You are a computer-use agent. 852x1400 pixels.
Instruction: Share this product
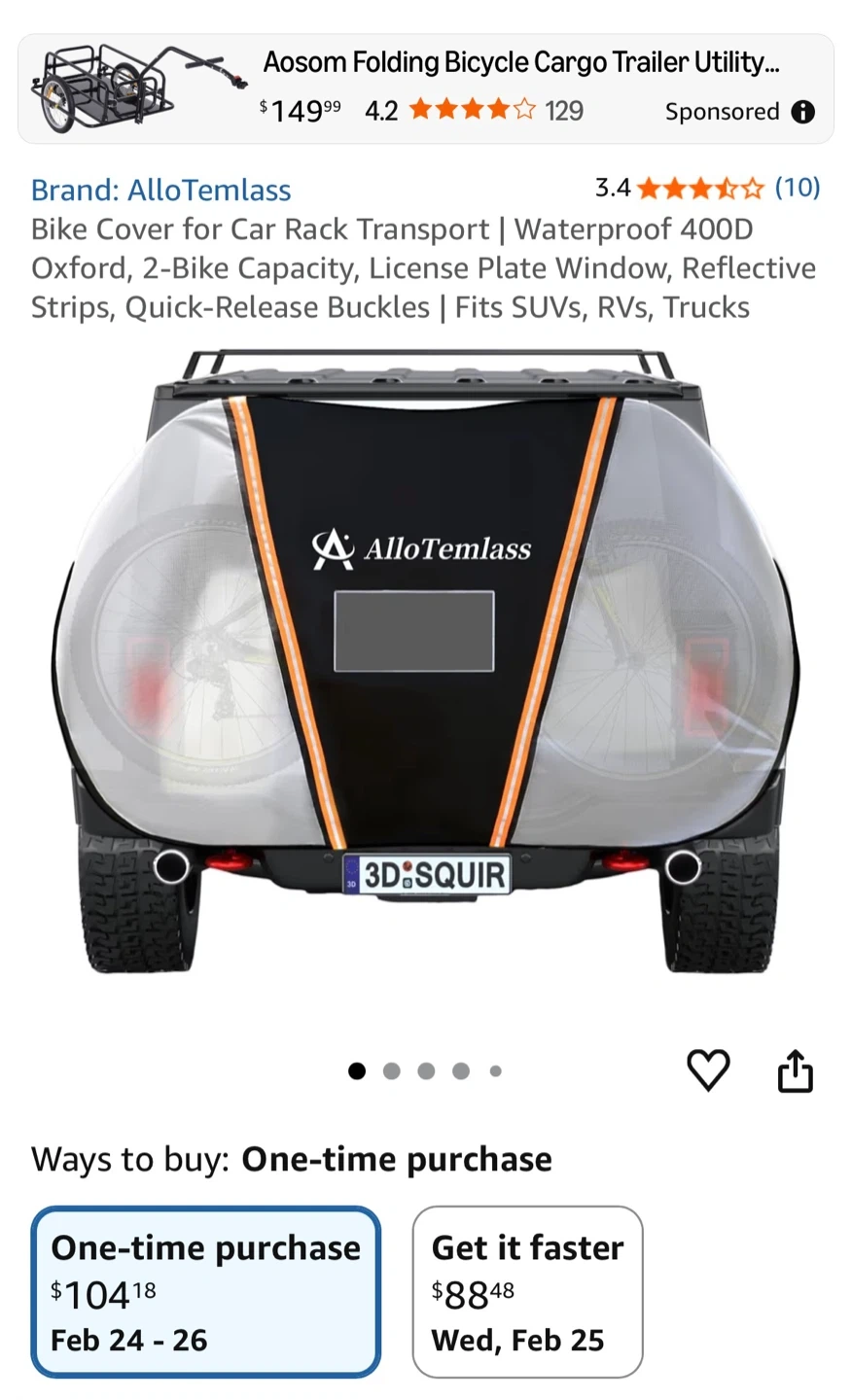click(x=795, y=1070)
